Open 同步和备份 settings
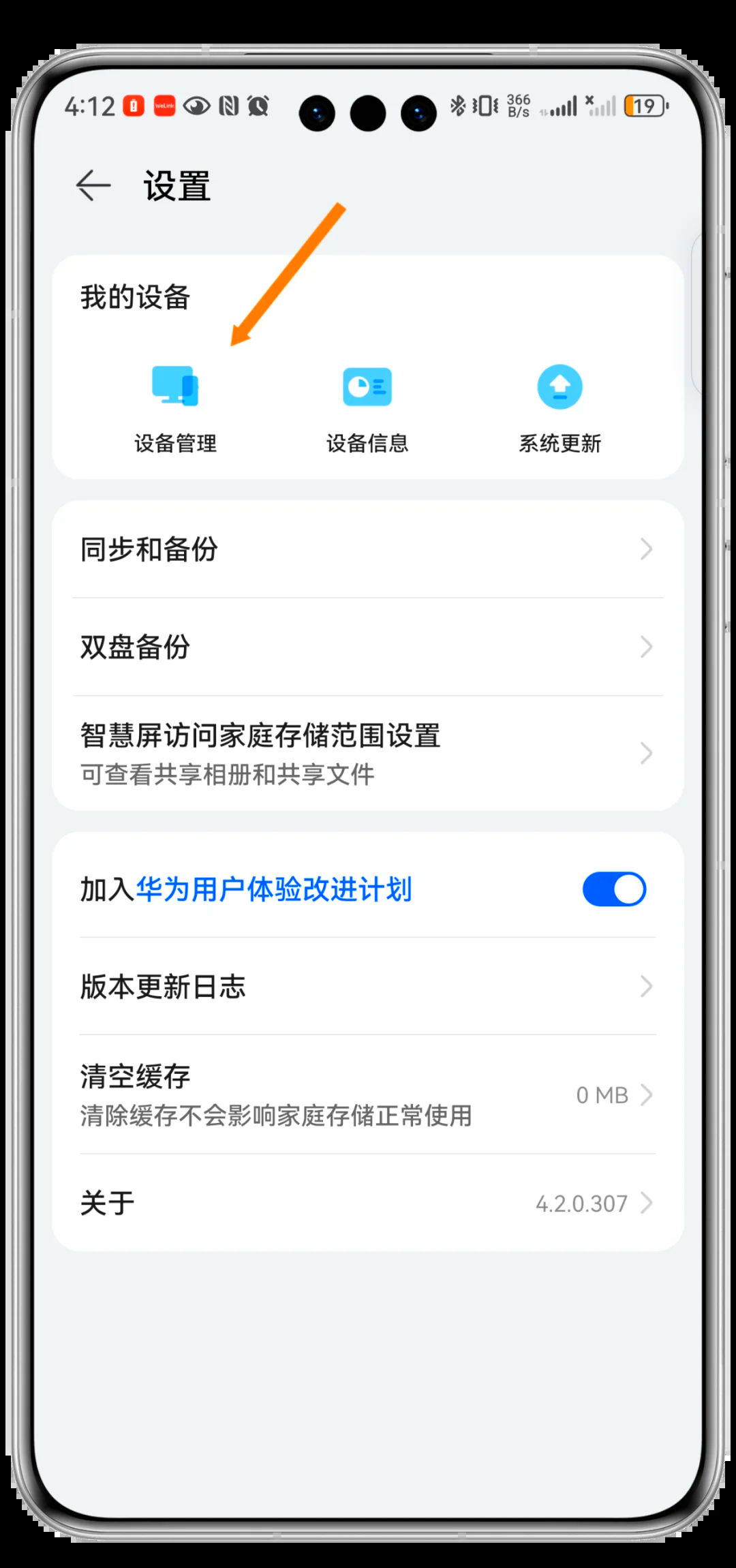This screenshot has height=1568, width=736. tap(368, 549)
